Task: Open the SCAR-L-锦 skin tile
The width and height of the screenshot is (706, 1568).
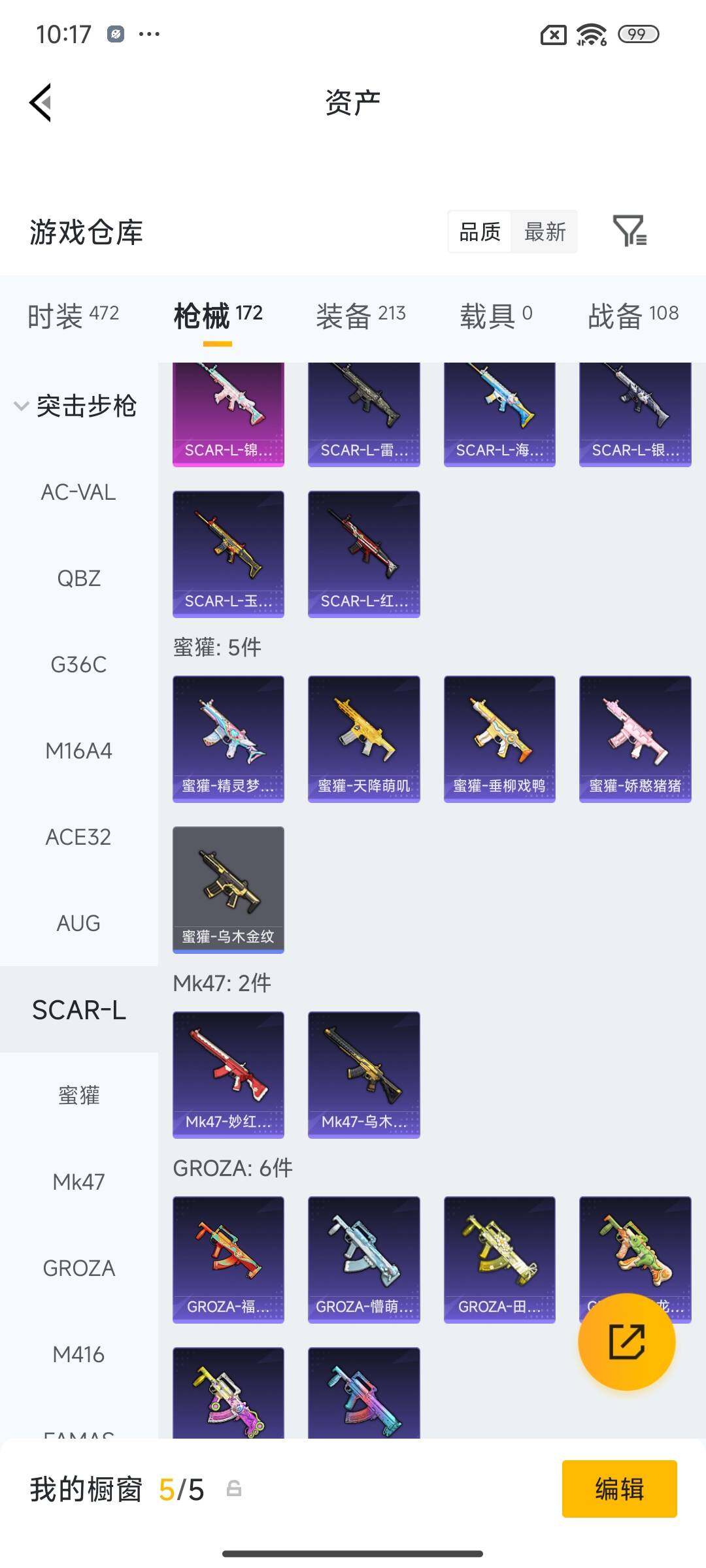Action: click(x=228, y=414)
